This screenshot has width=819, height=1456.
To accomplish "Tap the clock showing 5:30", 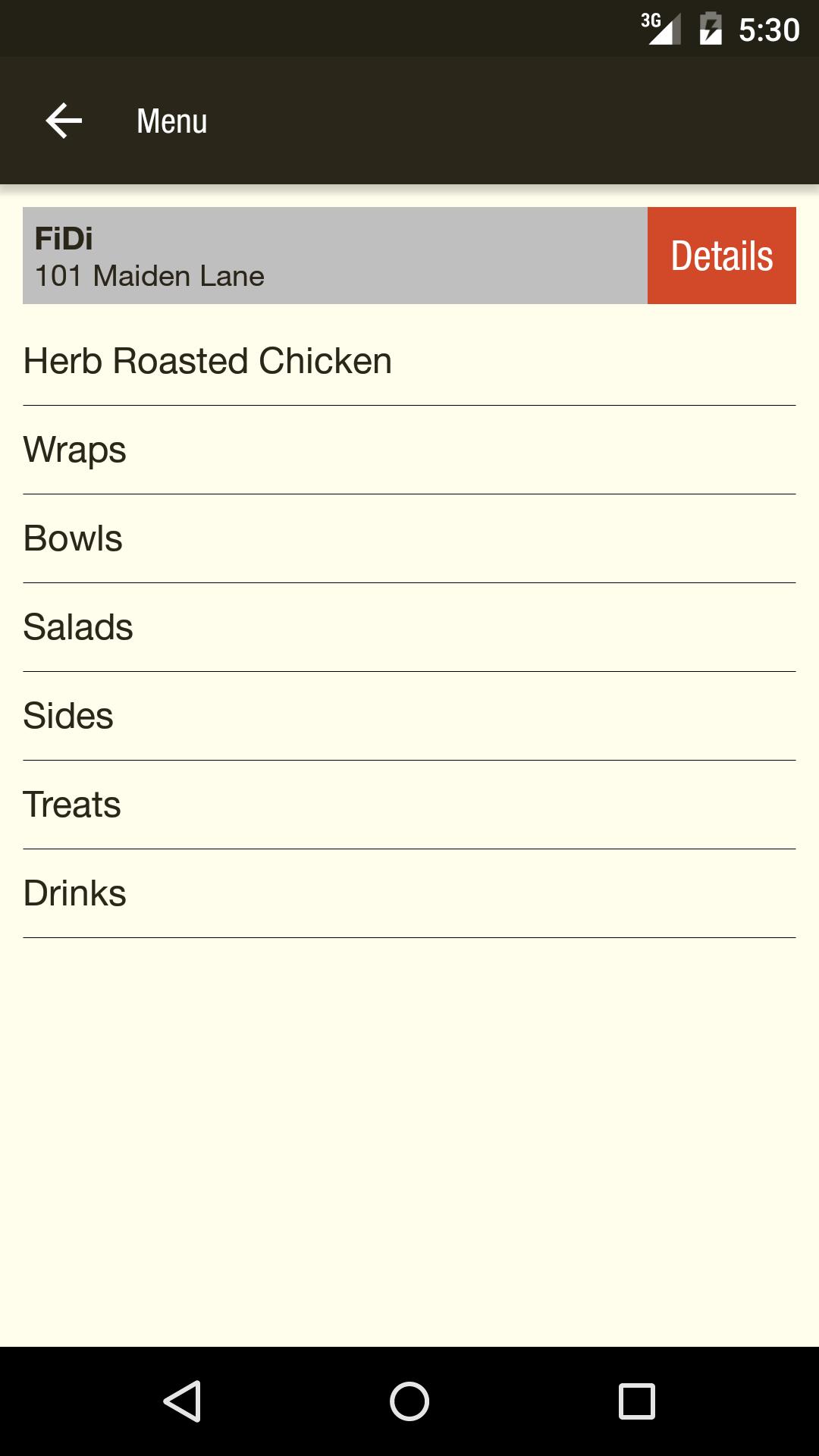I will pos(767,29).
